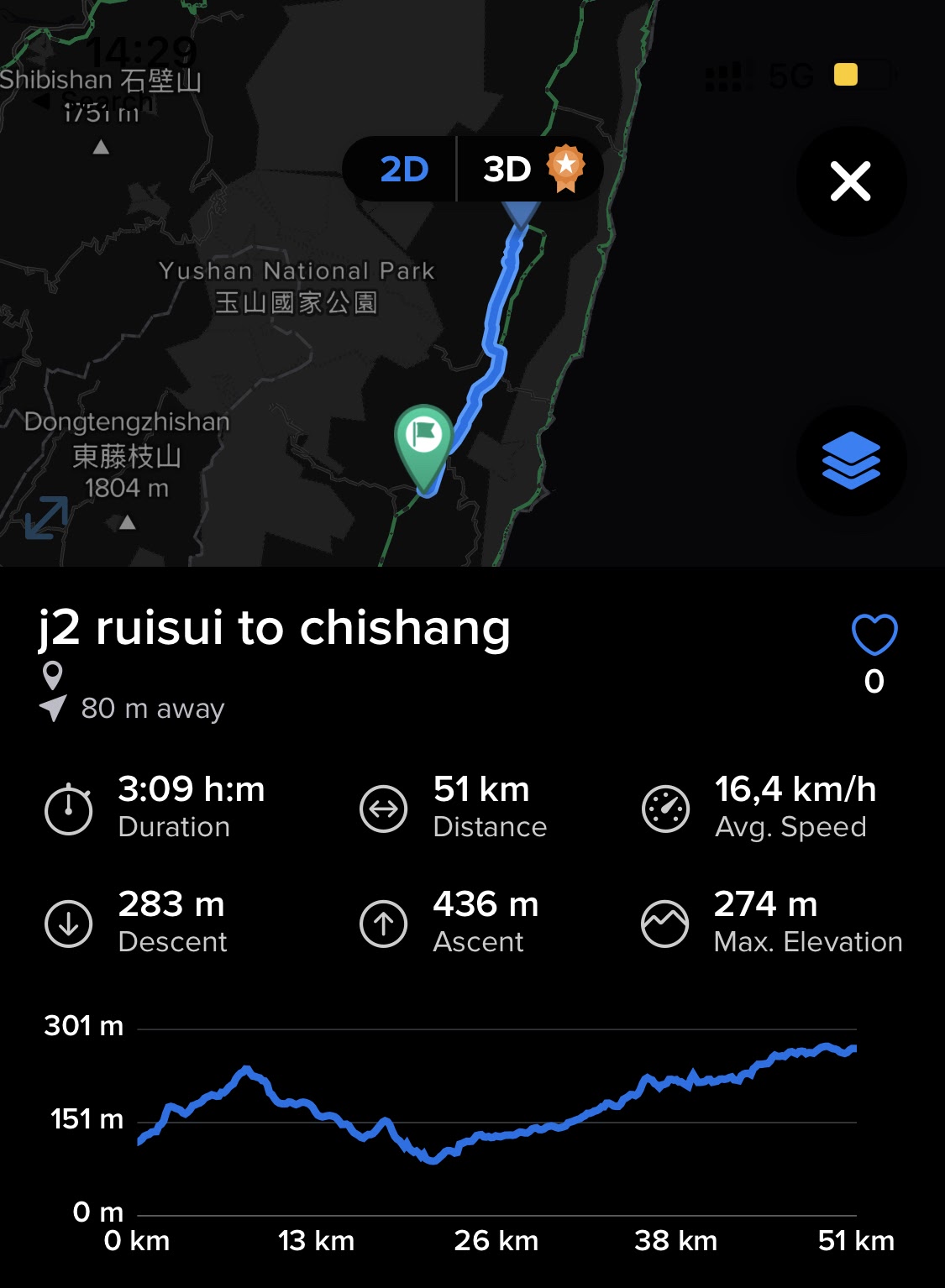Switch the map to 2D view

[404, 170]
